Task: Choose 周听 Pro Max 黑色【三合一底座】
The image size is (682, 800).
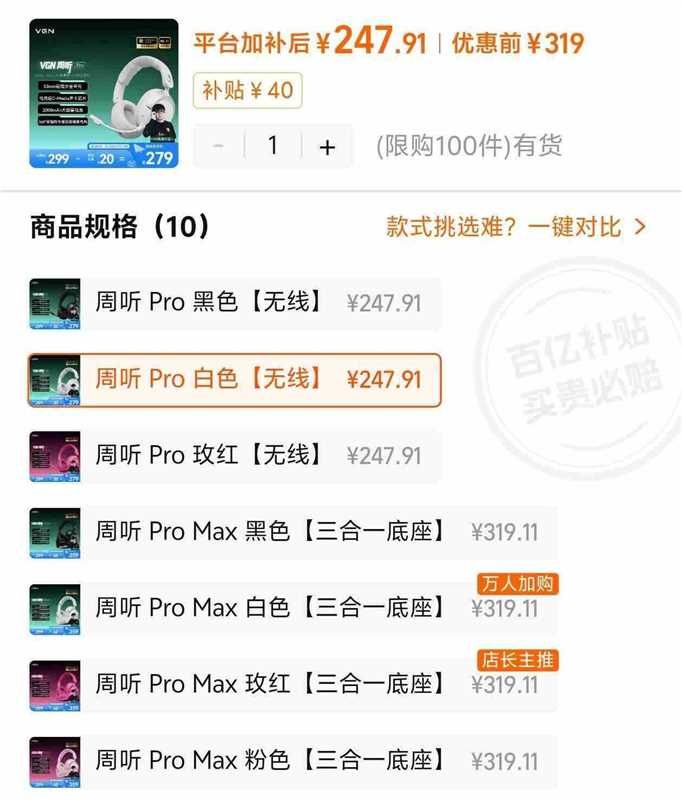Action: click(x=293, y=533)
